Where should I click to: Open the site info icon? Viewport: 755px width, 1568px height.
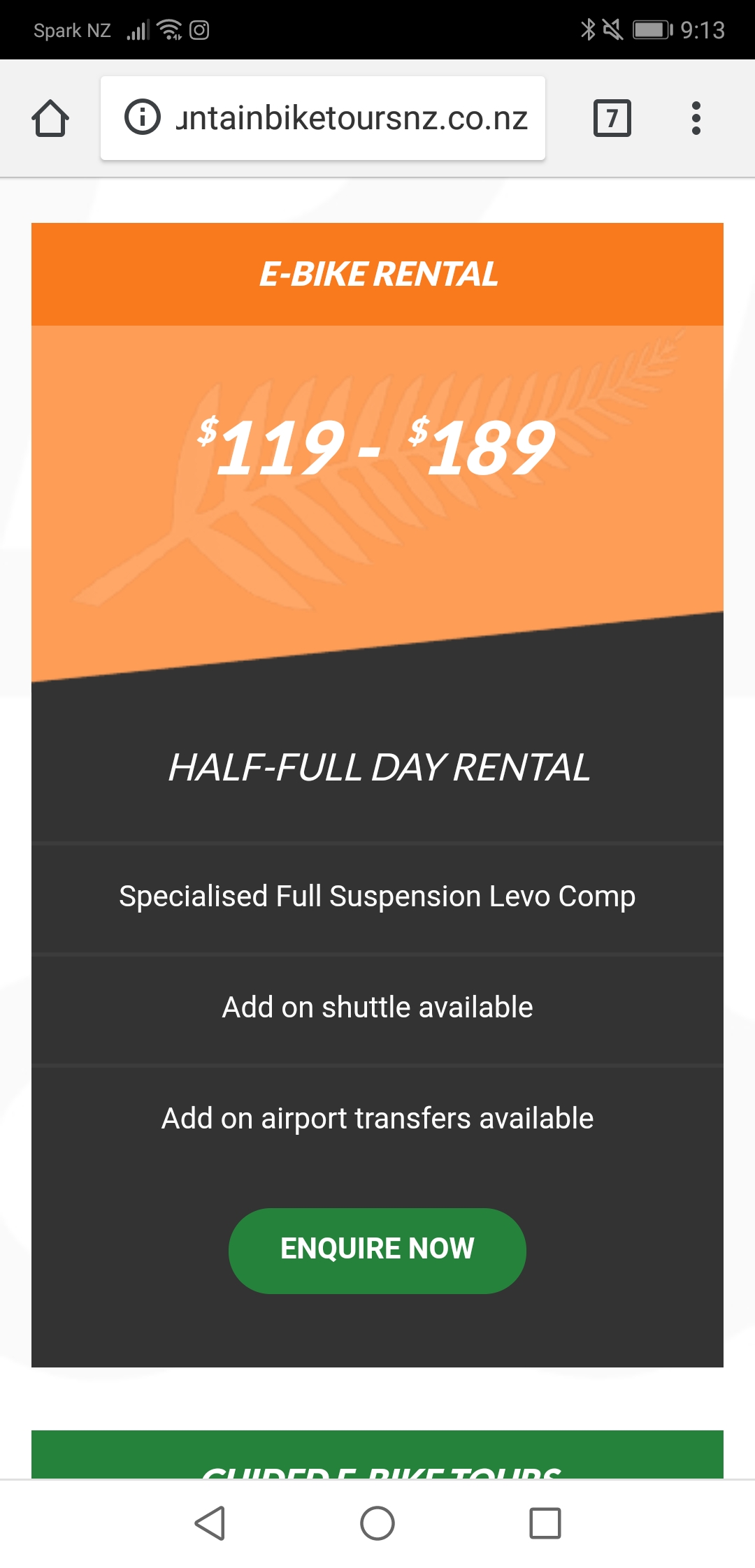143,117
